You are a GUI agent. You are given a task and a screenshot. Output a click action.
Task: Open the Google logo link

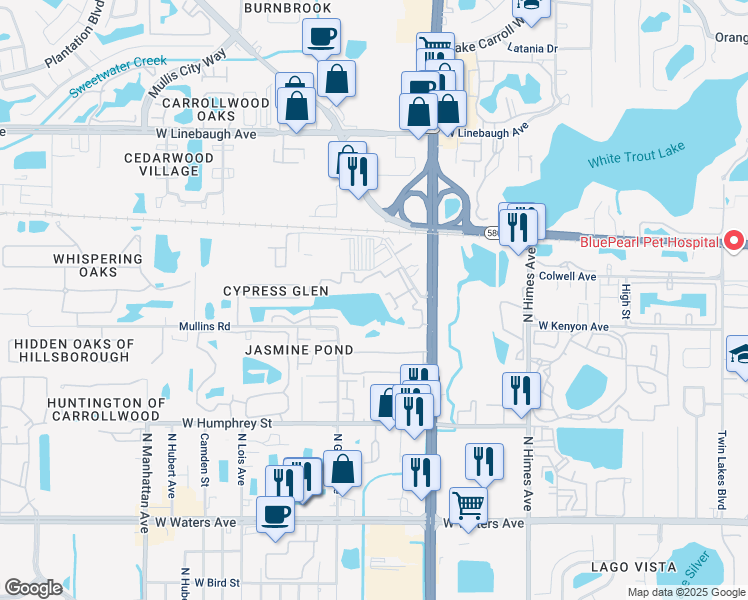[33, 588]
